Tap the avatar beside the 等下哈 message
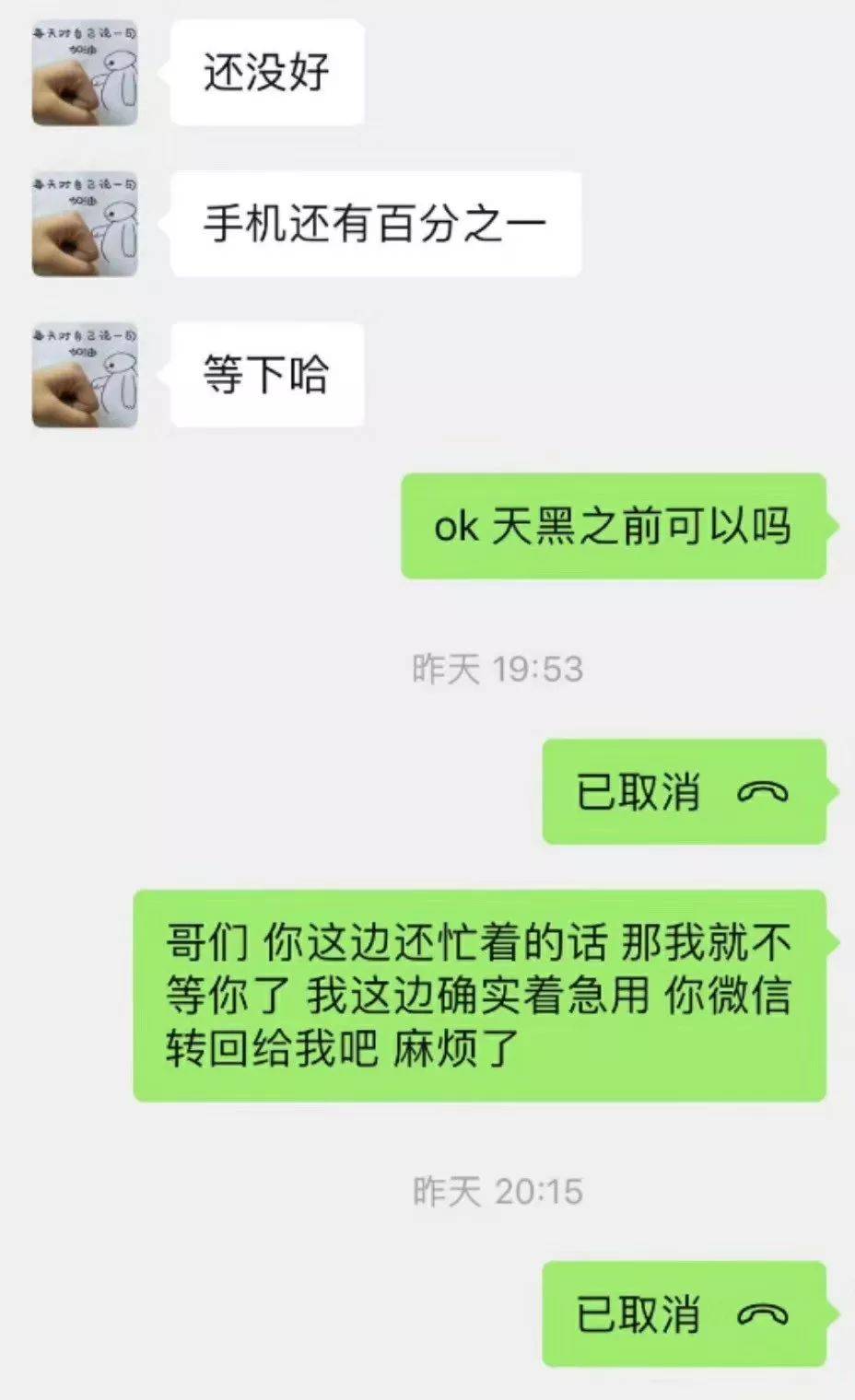 [x=85, y=375]
